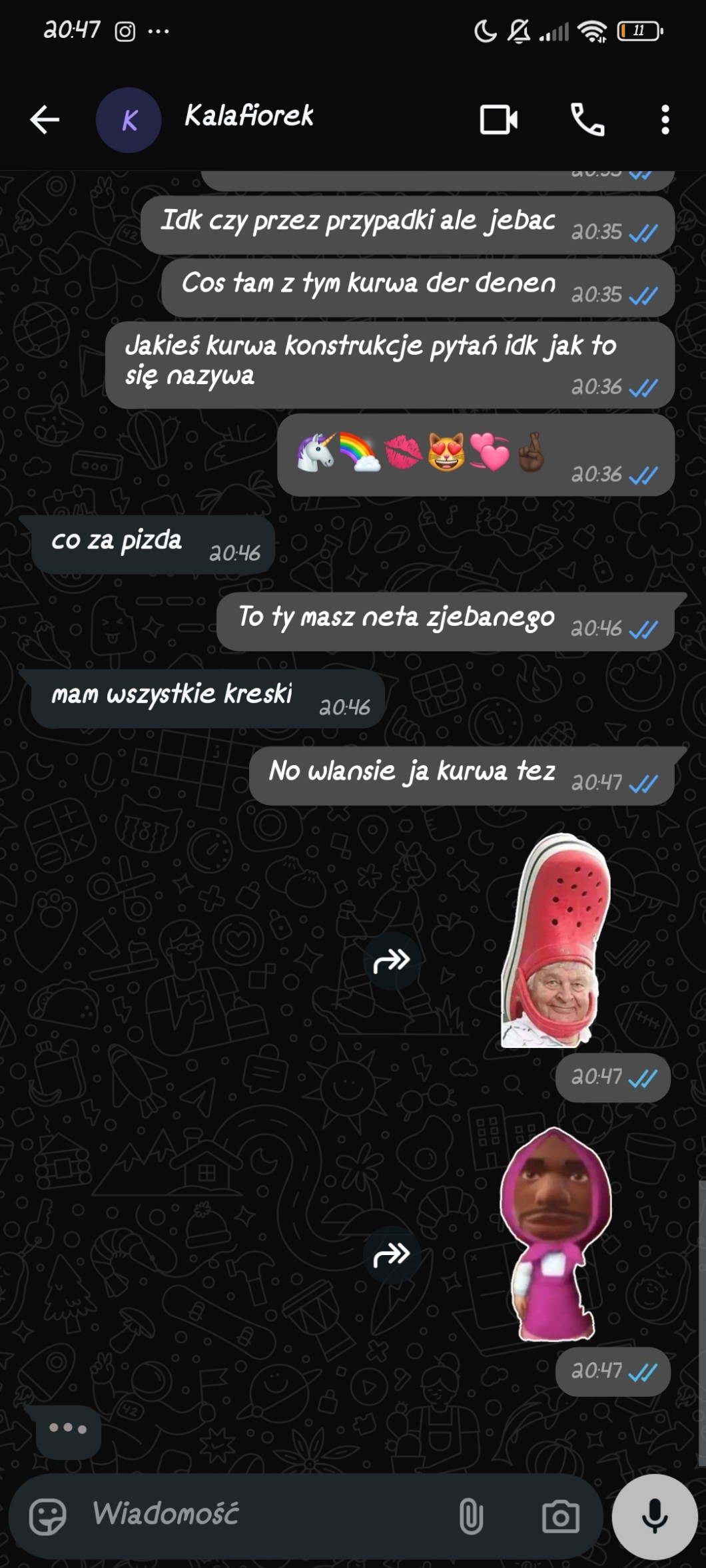Open the emoji and sticker picker
This screenshot has height=1568, width=706.
(48, 1516)
